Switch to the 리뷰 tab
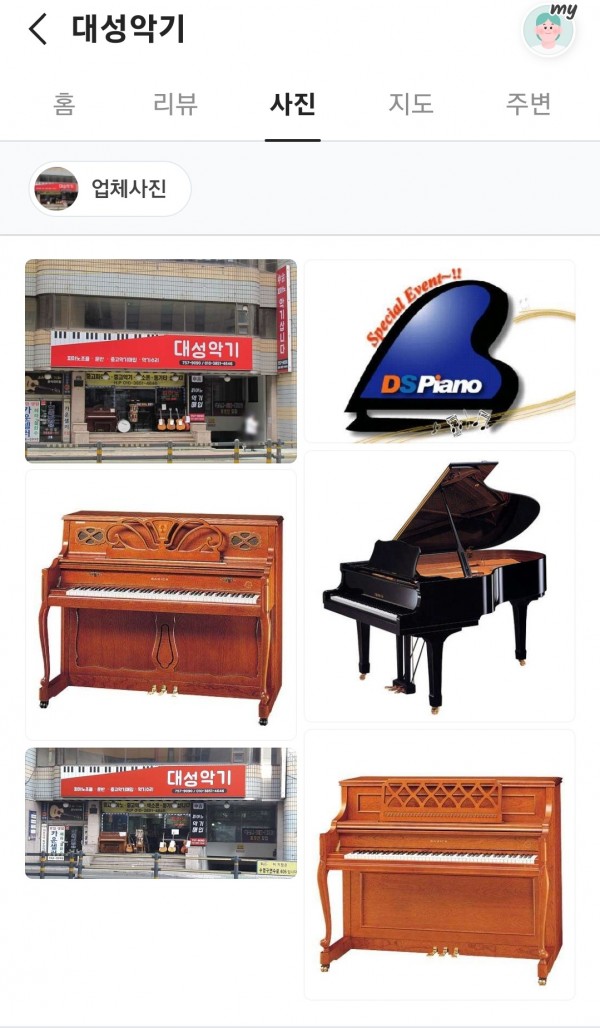This screenshot has width=600, height=1028. [x=175, y=104]
